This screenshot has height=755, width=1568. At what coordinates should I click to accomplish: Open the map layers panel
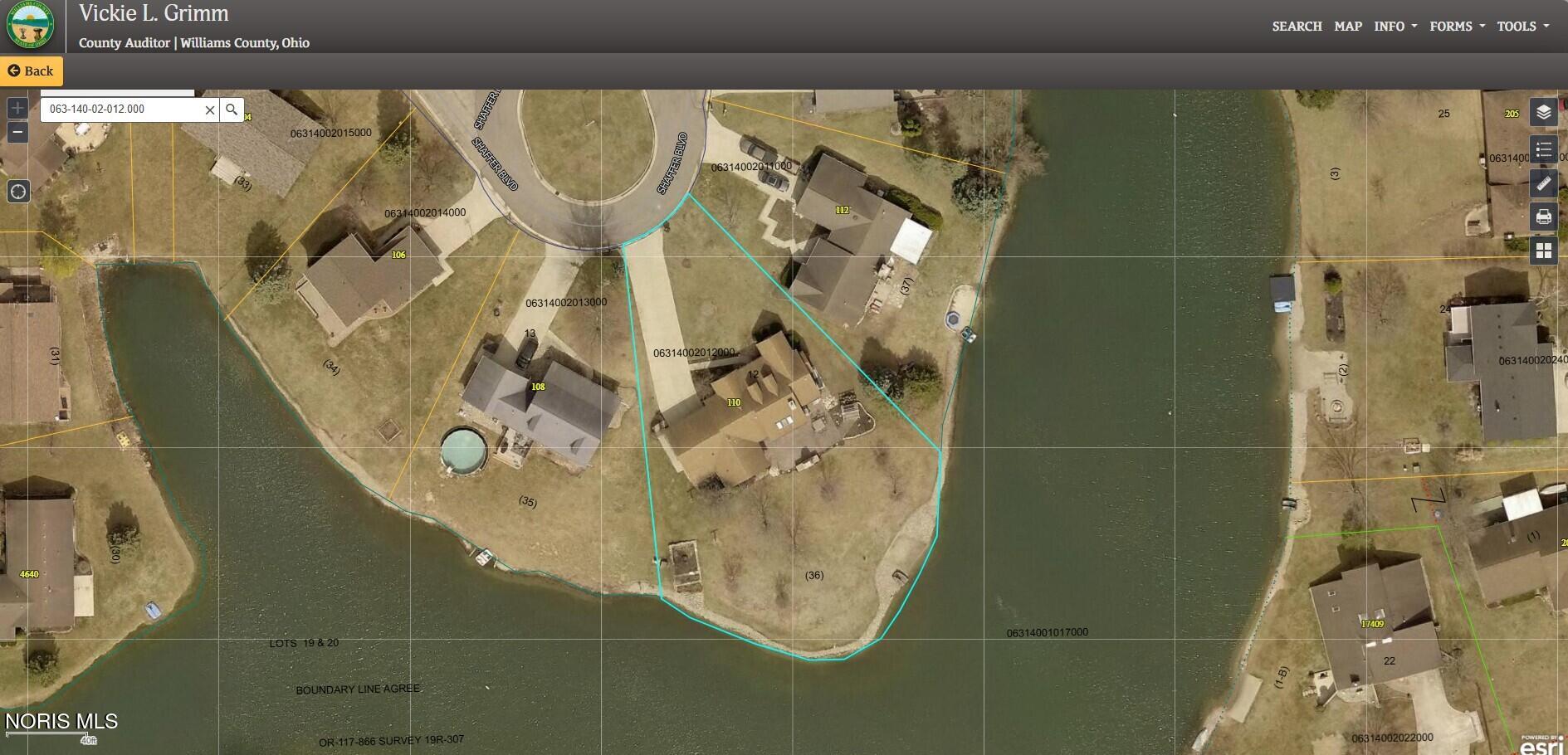pos(1543,113)
